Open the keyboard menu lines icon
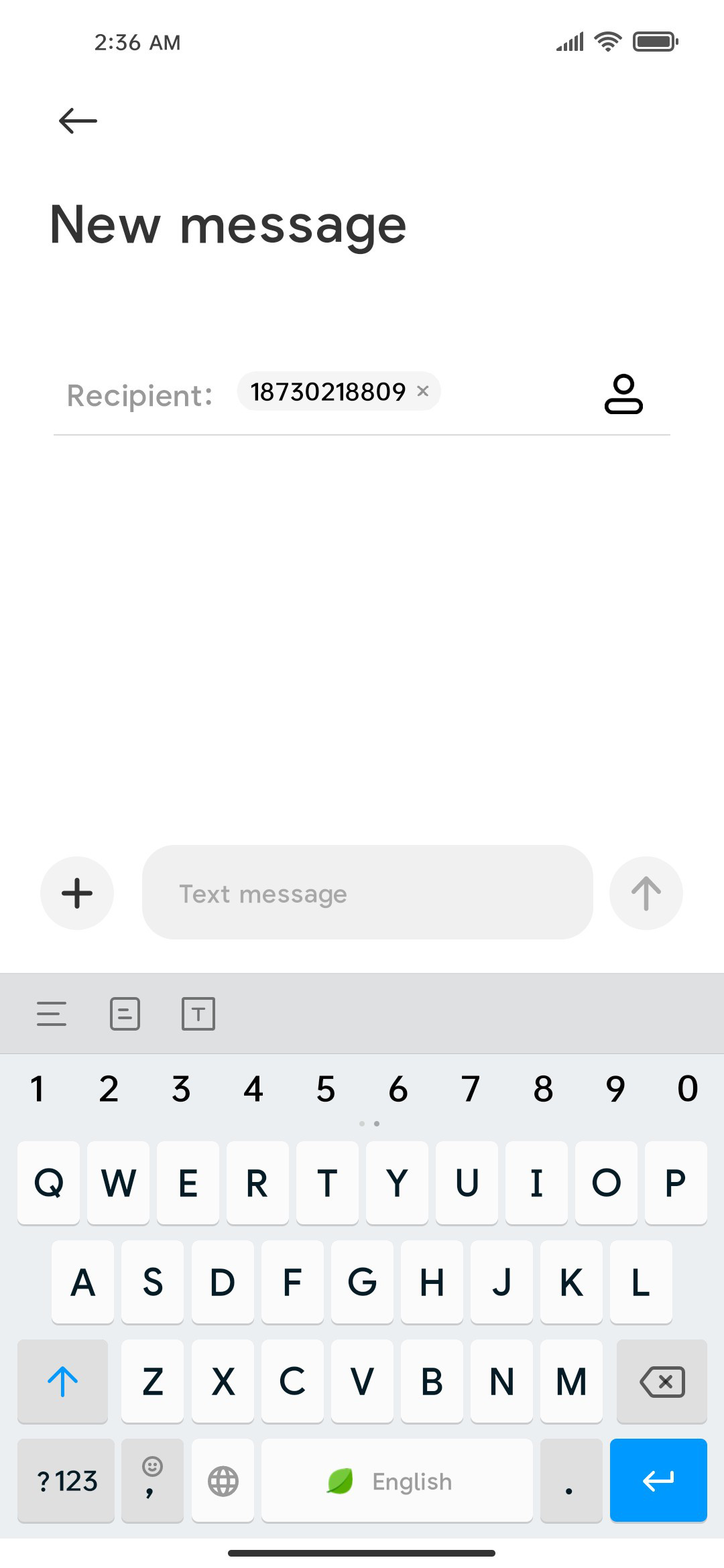The width and height of the screenshot is (724, 1568). tap(52, 1014)
